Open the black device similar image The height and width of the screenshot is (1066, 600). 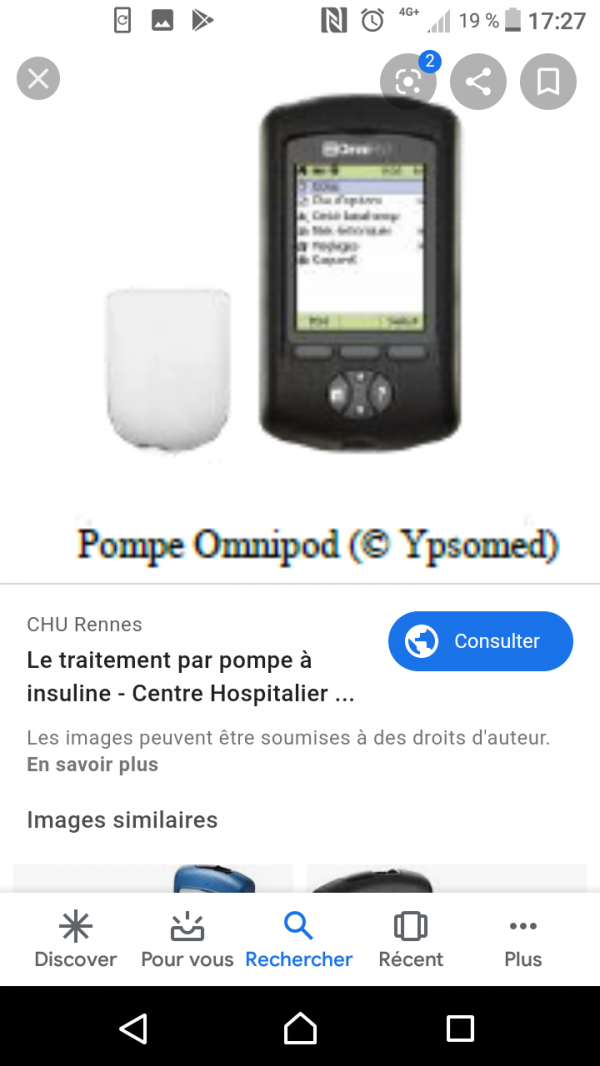(446, 878)
